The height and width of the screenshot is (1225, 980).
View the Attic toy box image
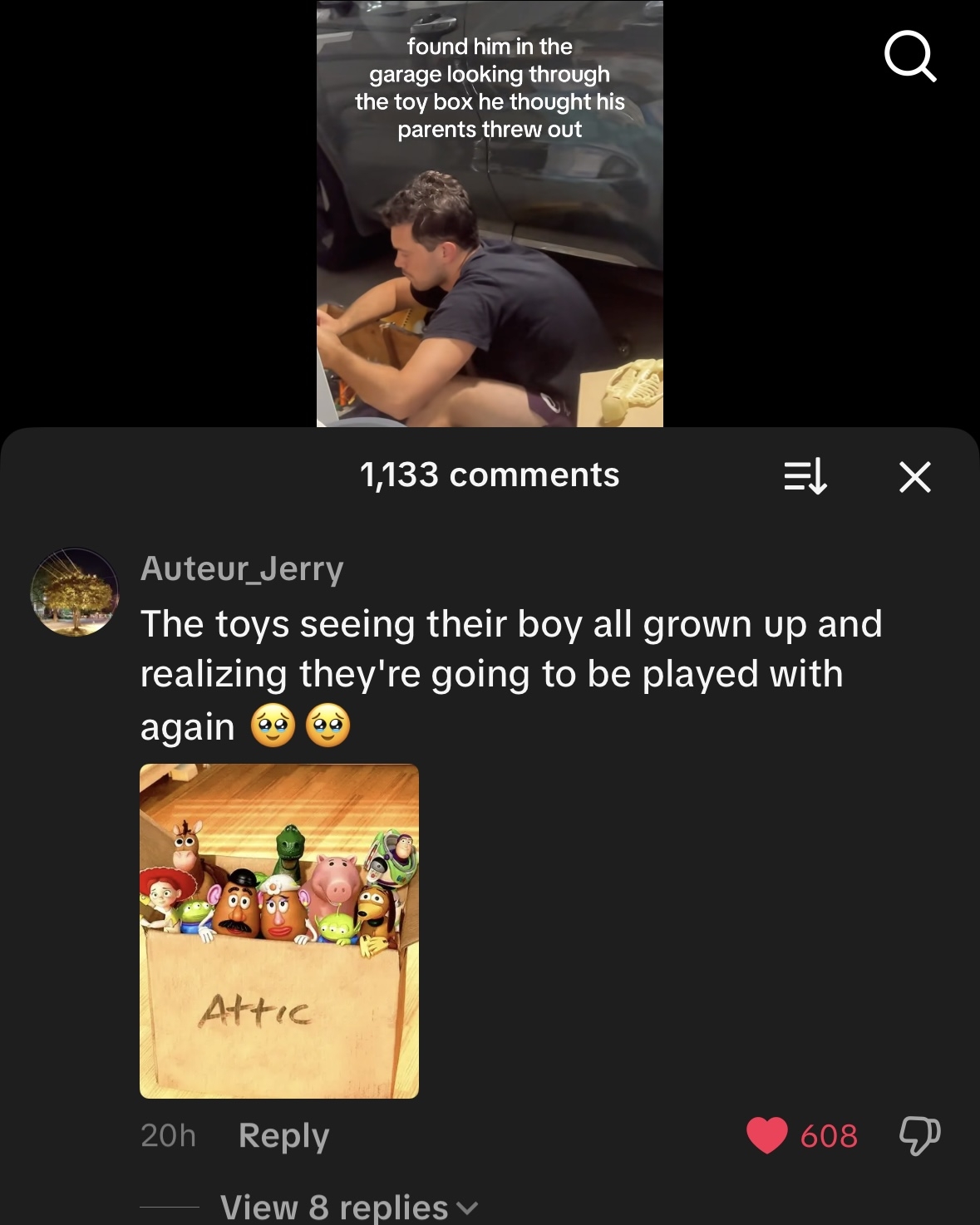(279, 931)
